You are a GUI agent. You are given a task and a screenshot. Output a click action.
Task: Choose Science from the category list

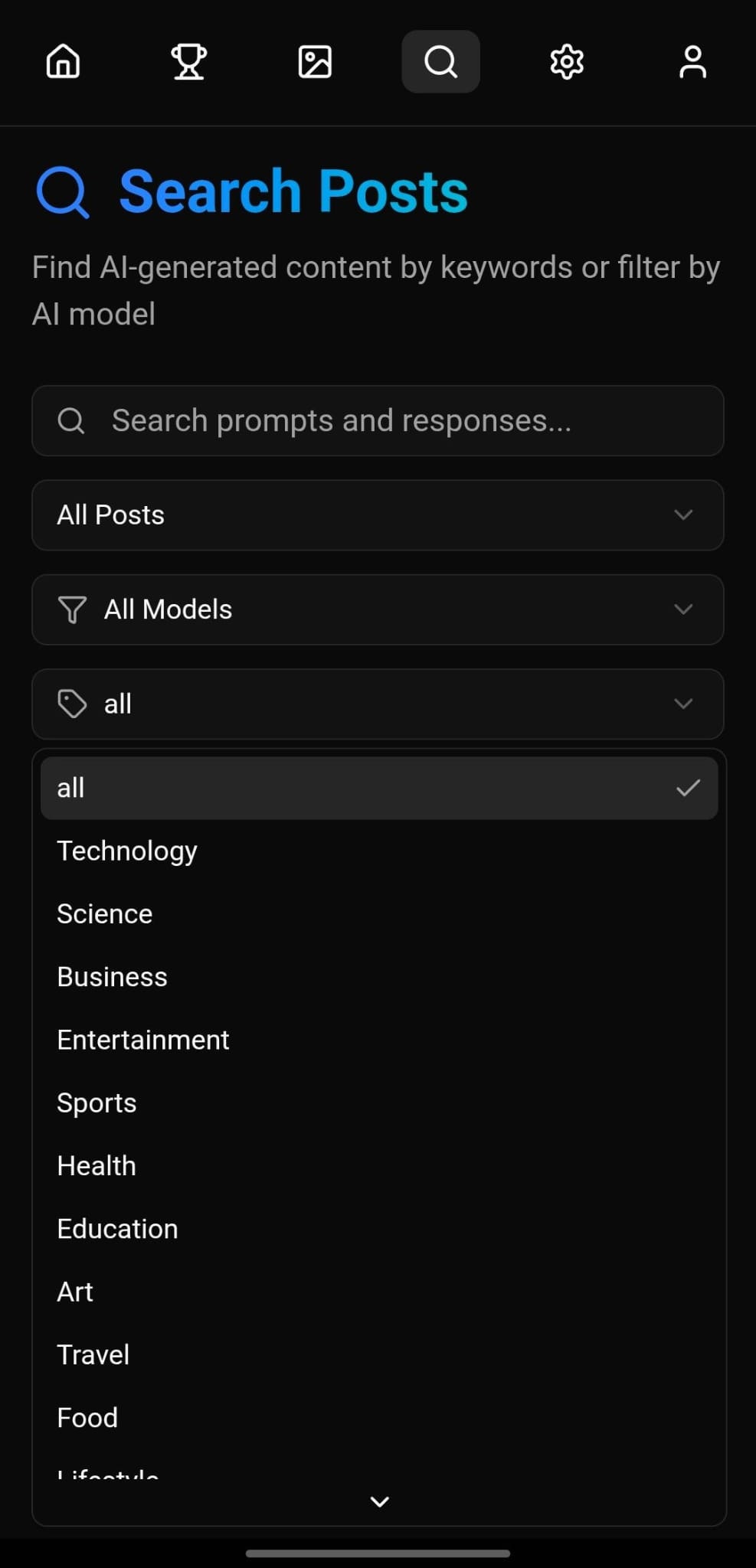[105, 913]
